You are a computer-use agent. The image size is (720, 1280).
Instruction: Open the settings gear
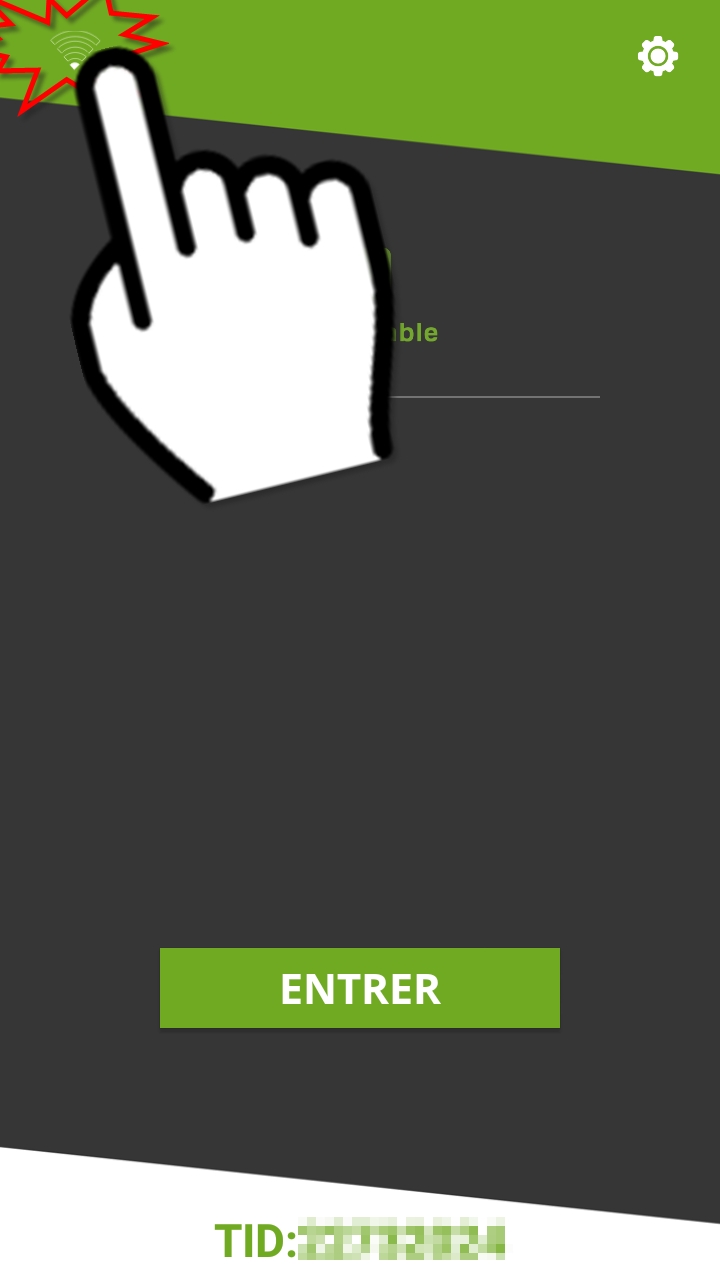tap(658, 56)
